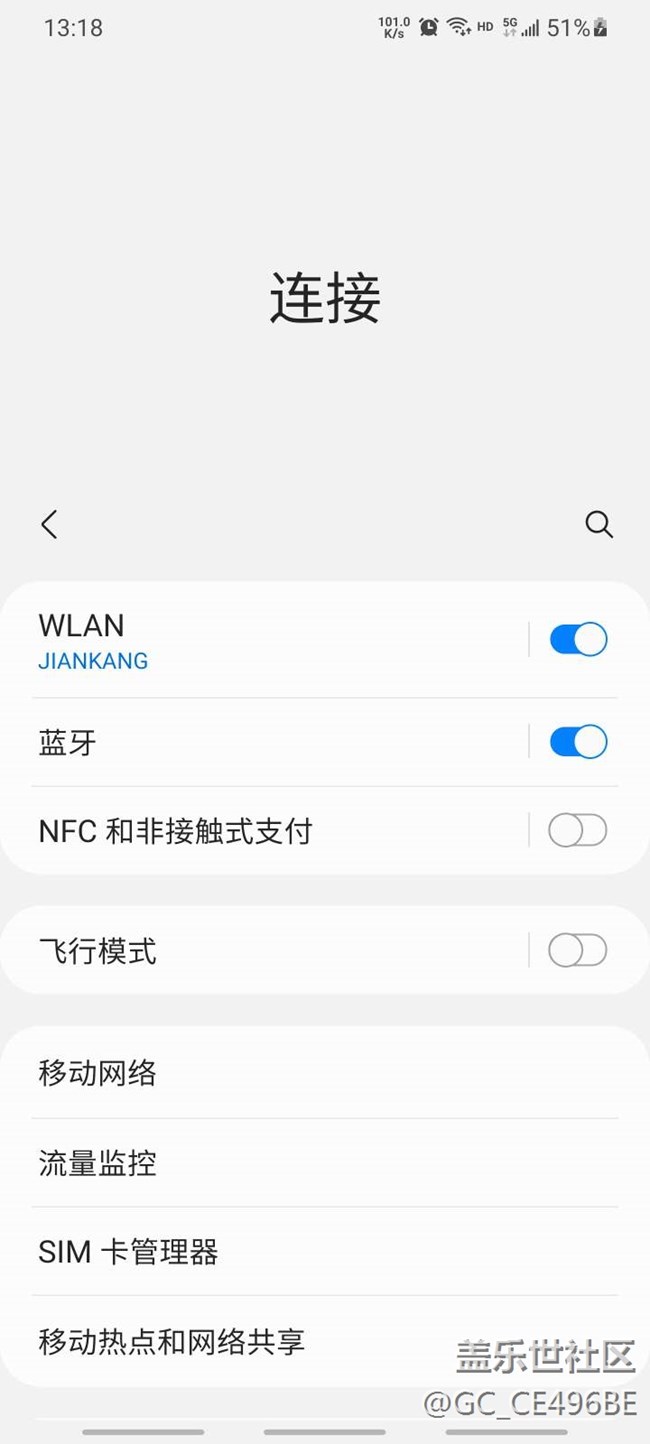Open SIM 卡管理器

300,1252
